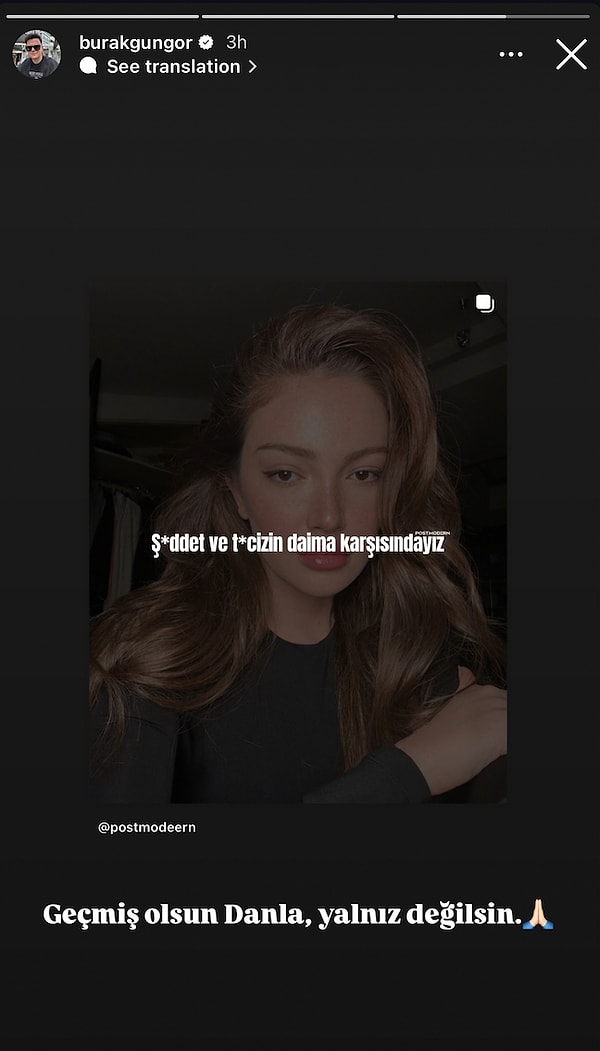Open the burakgungor username
This screenshot has width=600, height=1051.
[135, 42]
